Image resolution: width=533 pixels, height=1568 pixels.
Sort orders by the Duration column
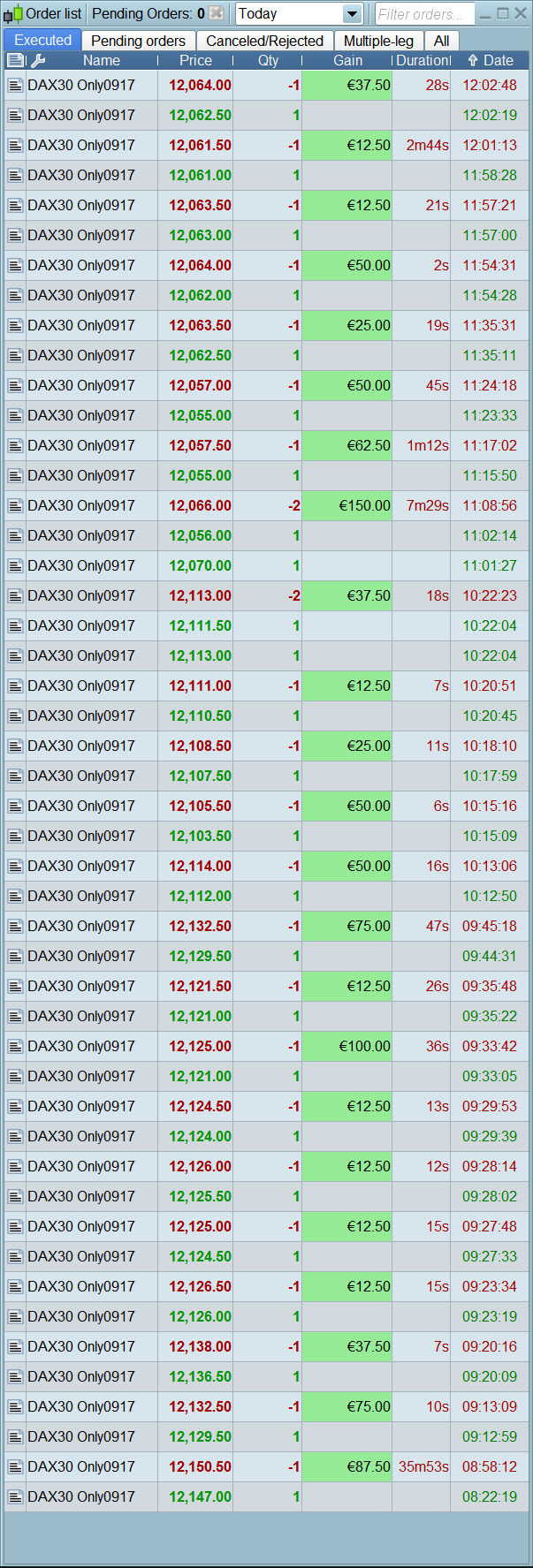421,61
